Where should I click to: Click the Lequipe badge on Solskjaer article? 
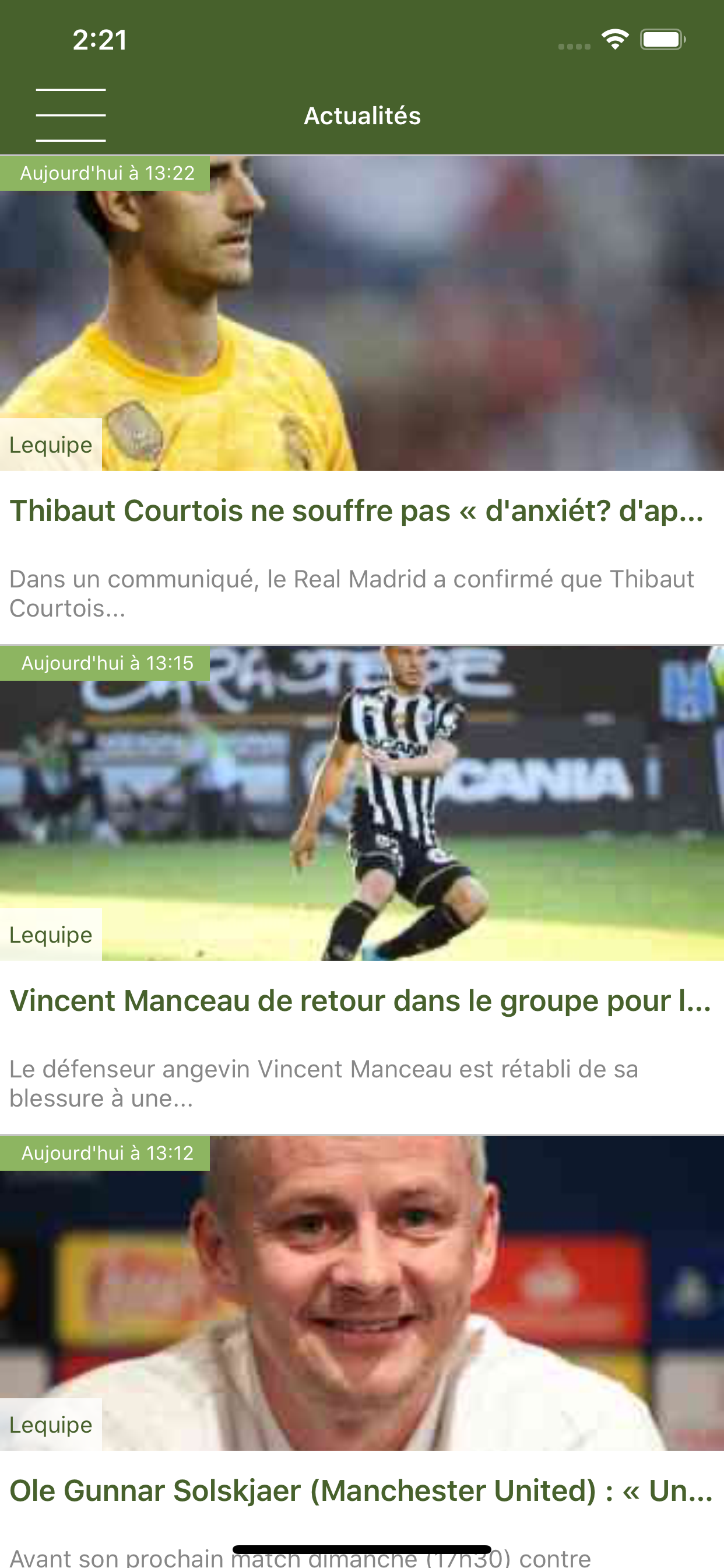point(51,1424)
